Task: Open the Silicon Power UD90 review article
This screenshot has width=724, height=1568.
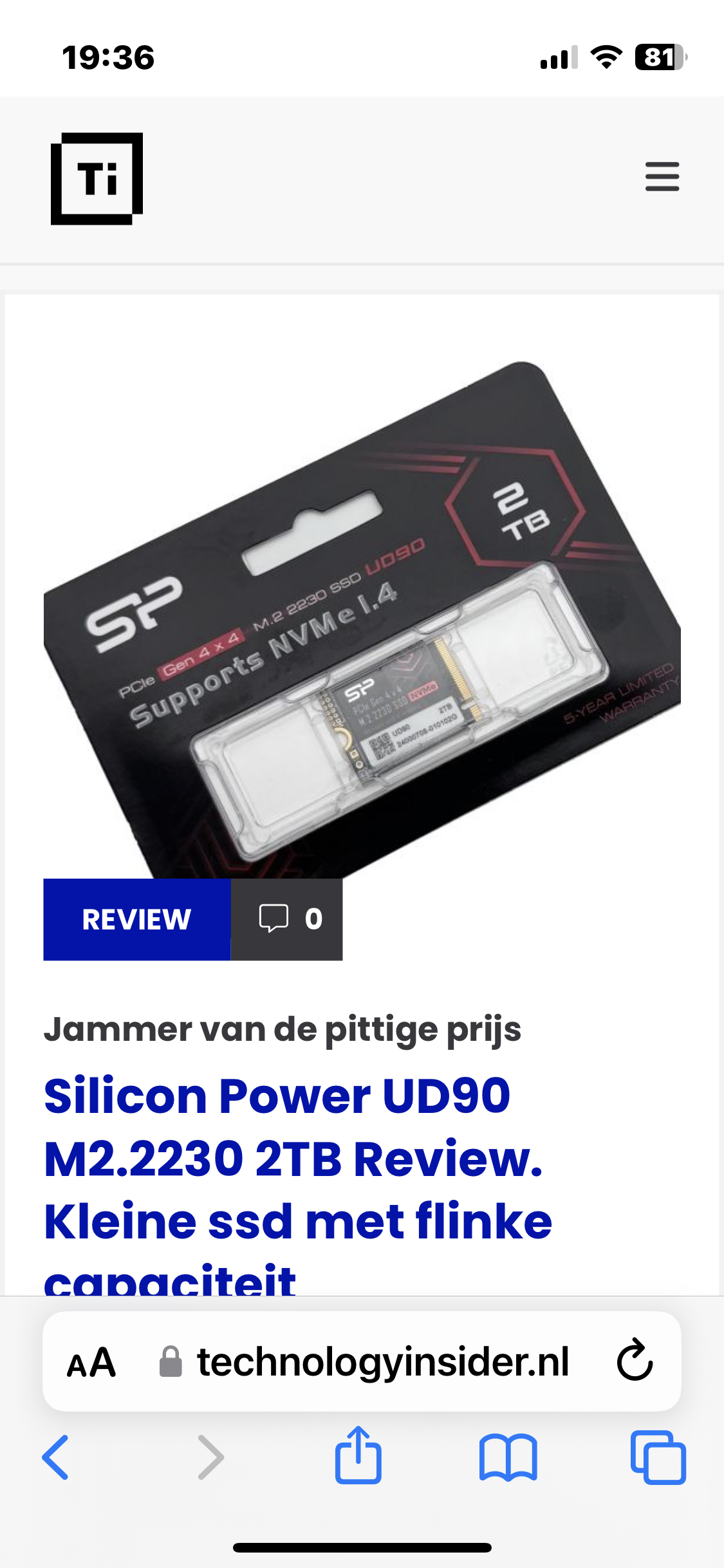Action: tap(296, 1159)
